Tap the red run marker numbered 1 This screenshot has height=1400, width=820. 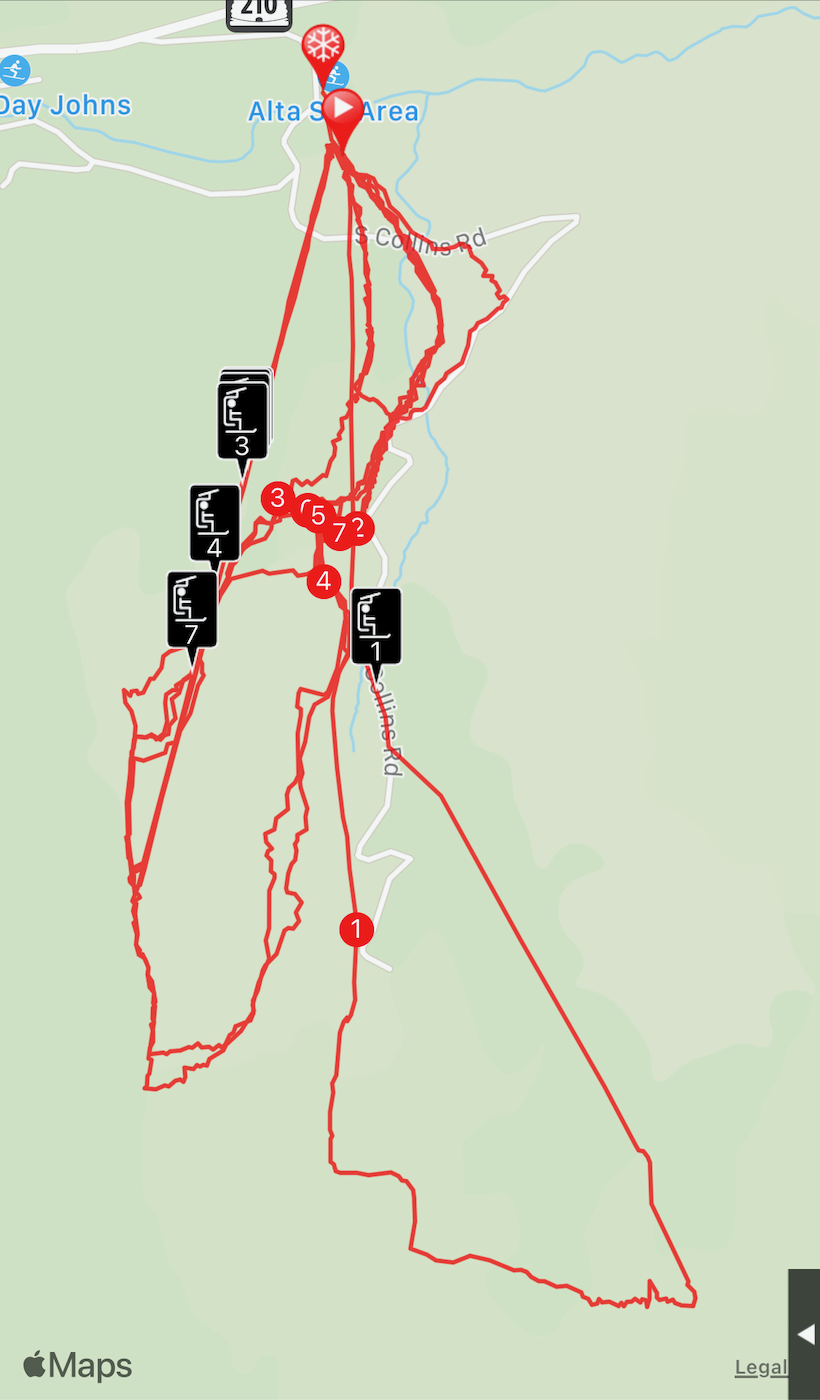tap(356, 929)
